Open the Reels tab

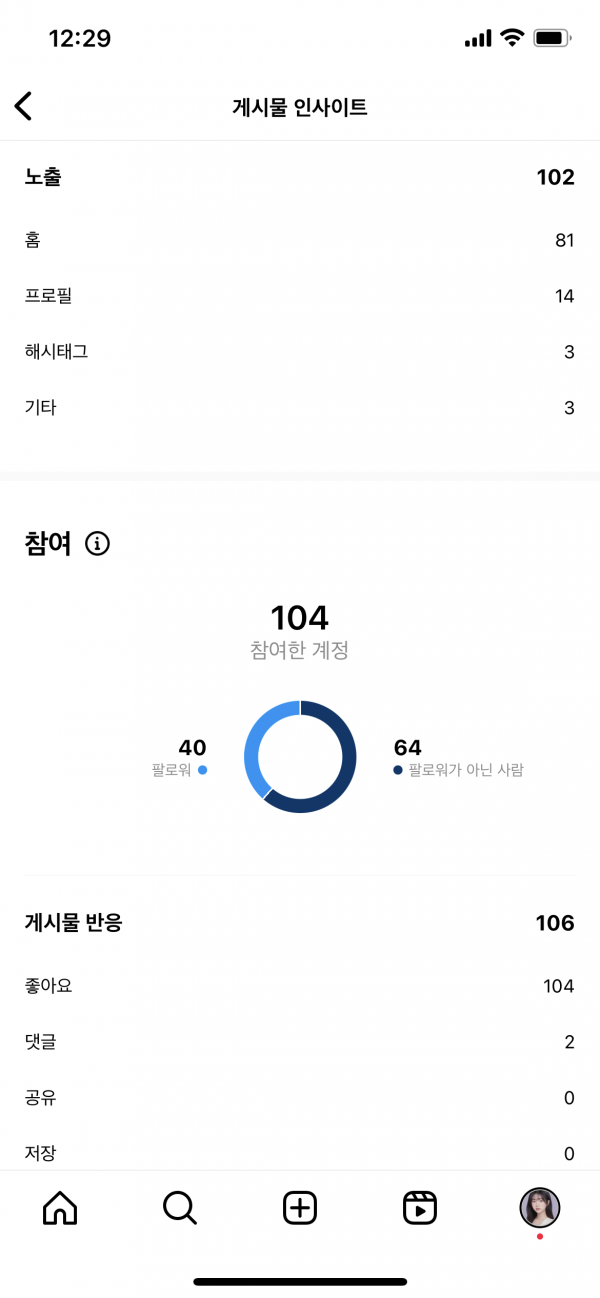pyautogui.click(x=420, y=1208)
